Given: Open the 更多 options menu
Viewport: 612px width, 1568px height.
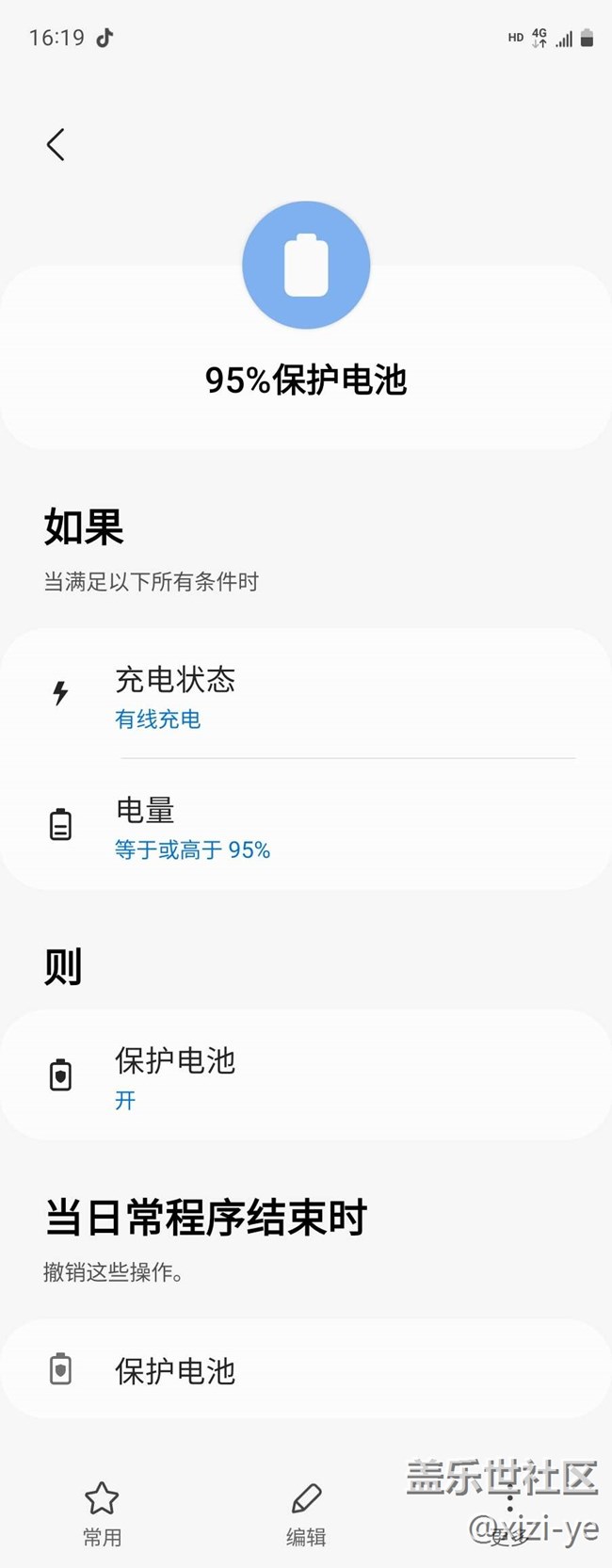Looking at the screenshot, I should pyautogui.click(x=509, y=1512).
